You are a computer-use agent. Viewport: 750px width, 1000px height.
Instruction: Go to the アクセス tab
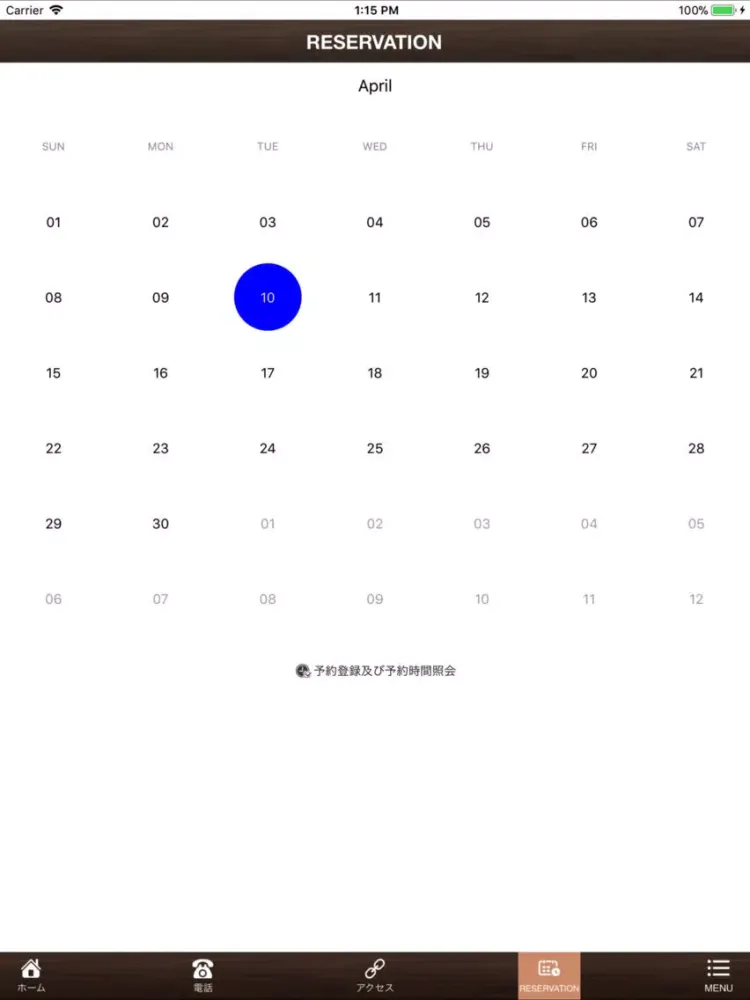tap(375, 975)
